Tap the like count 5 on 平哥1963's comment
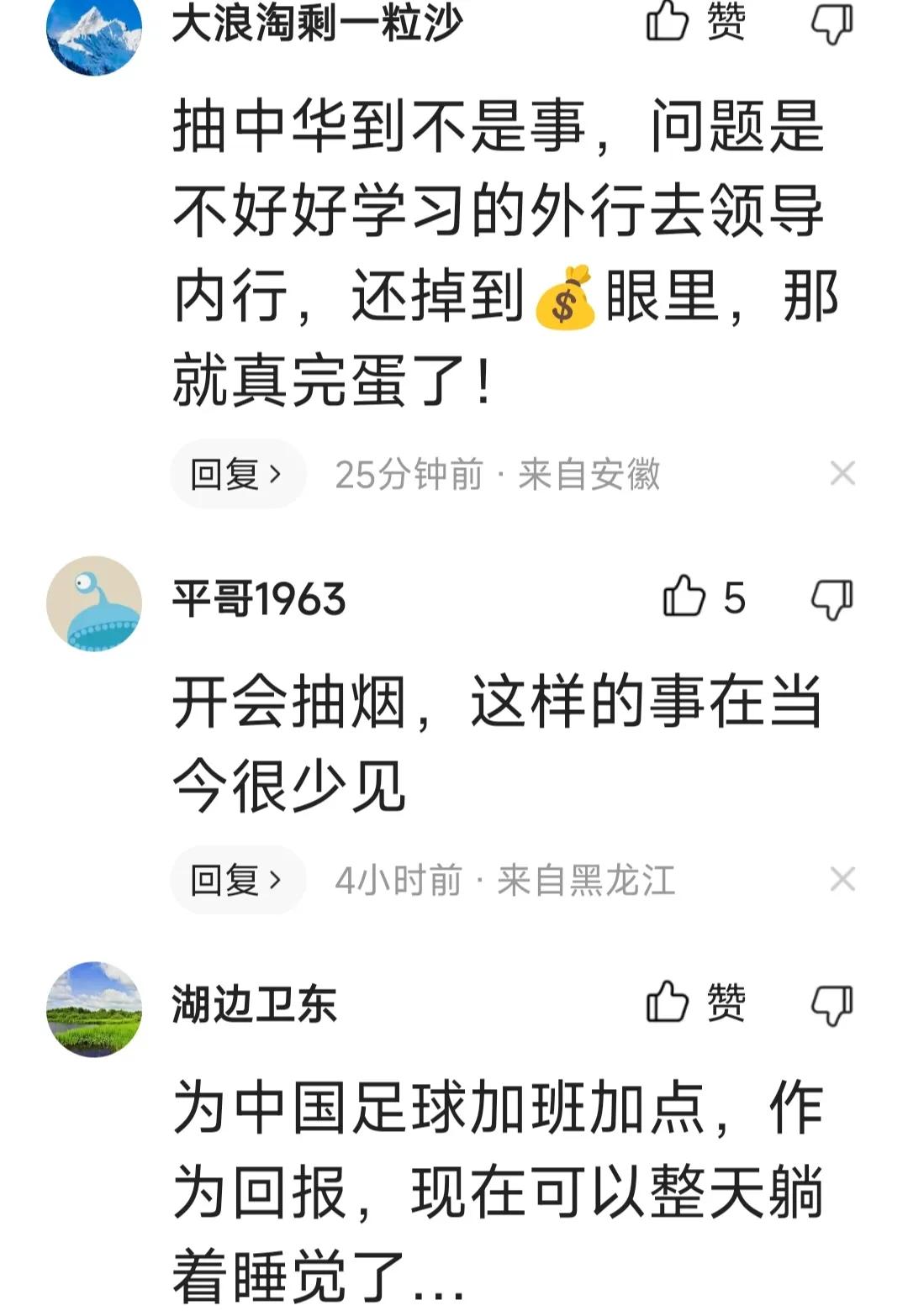This screenshot has width=908, height=1316. click(x=736, y=598)
